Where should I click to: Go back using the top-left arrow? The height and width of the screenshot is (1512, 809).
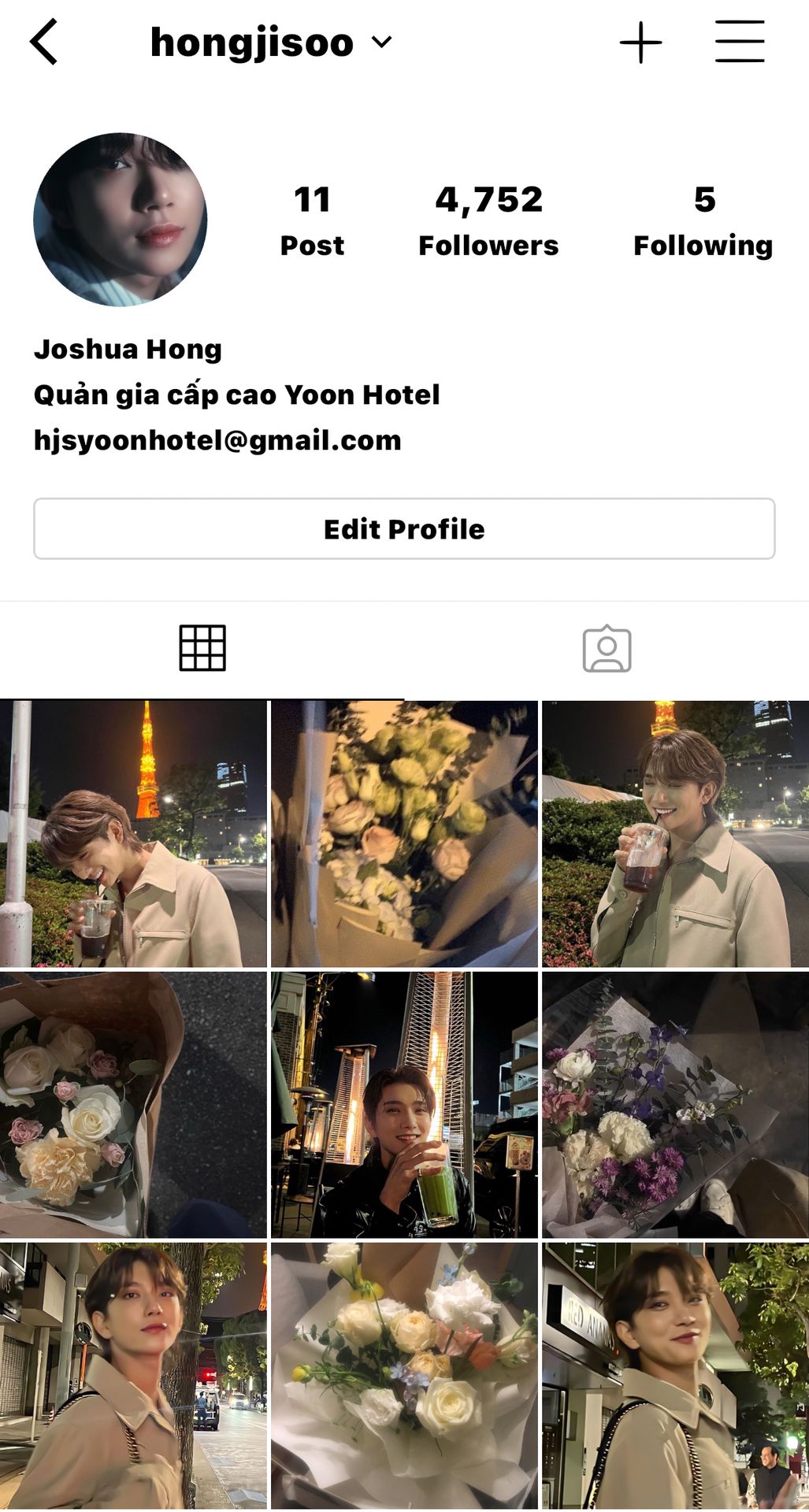coord(44,42)
